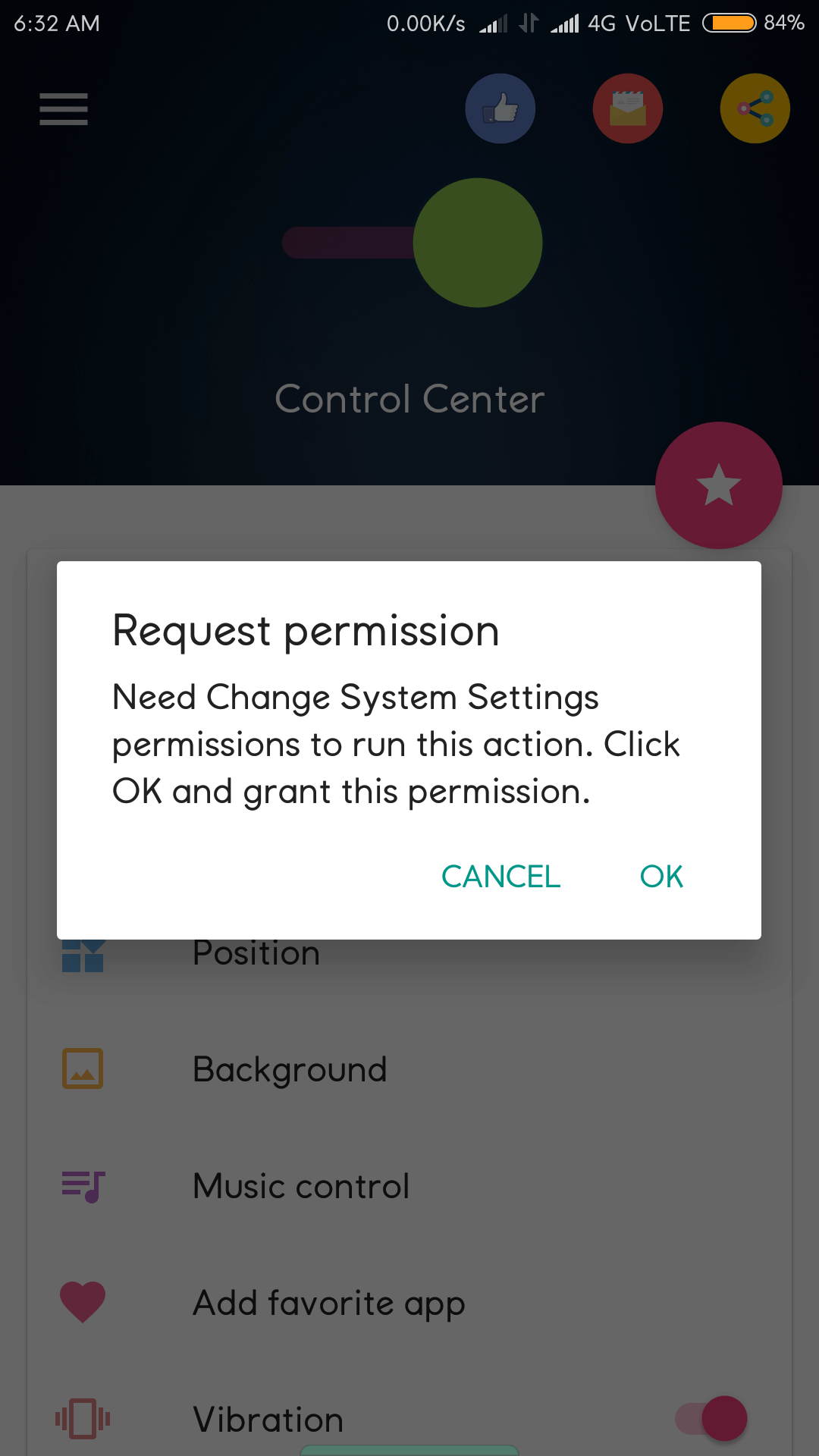Viewport: 819px width, 1456px height.
Task: Confirm the permission request with OK
Action: tap(661, 877)
